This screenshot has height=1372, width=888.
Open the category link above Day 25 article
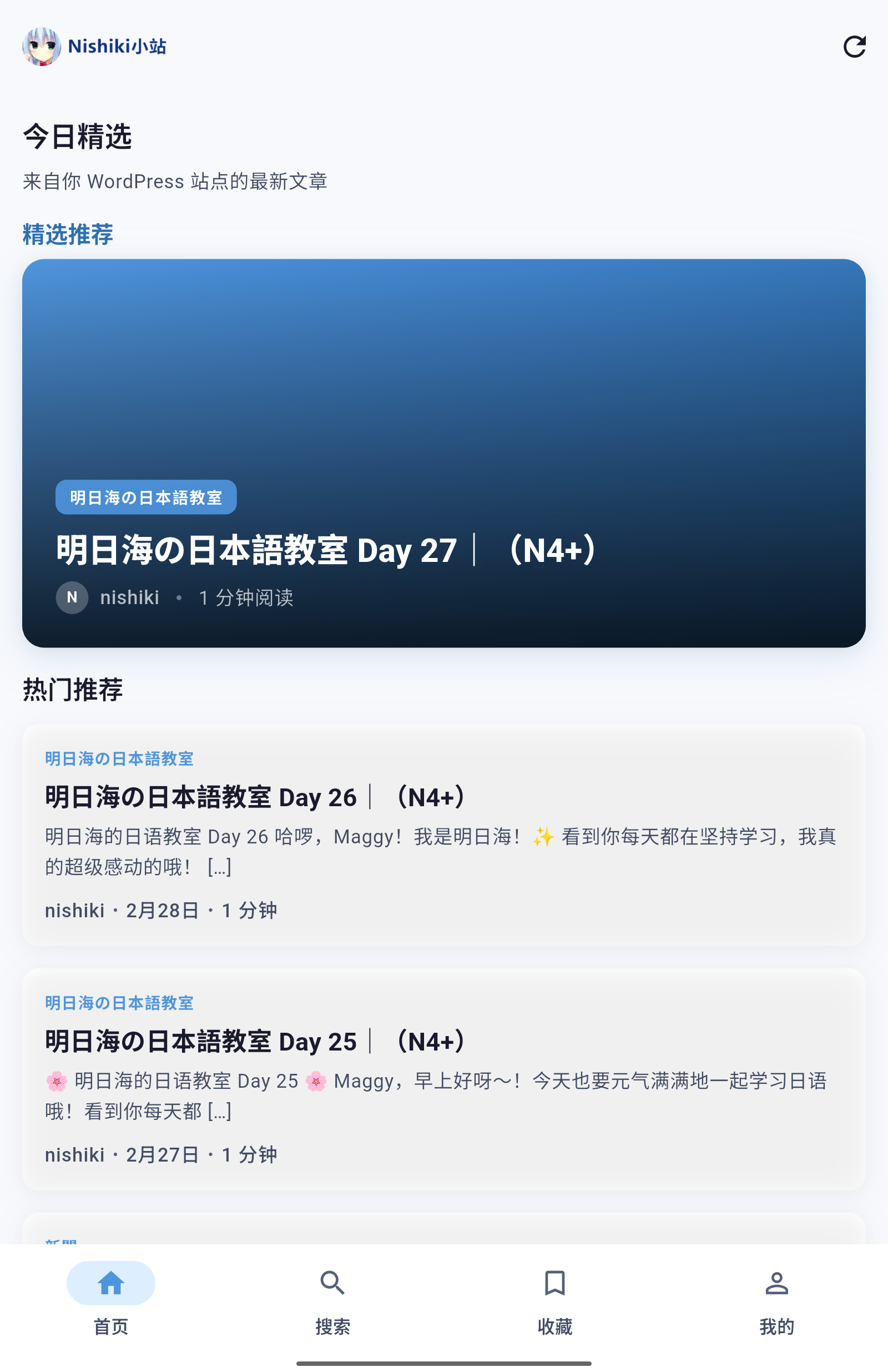click(119, 1003)
